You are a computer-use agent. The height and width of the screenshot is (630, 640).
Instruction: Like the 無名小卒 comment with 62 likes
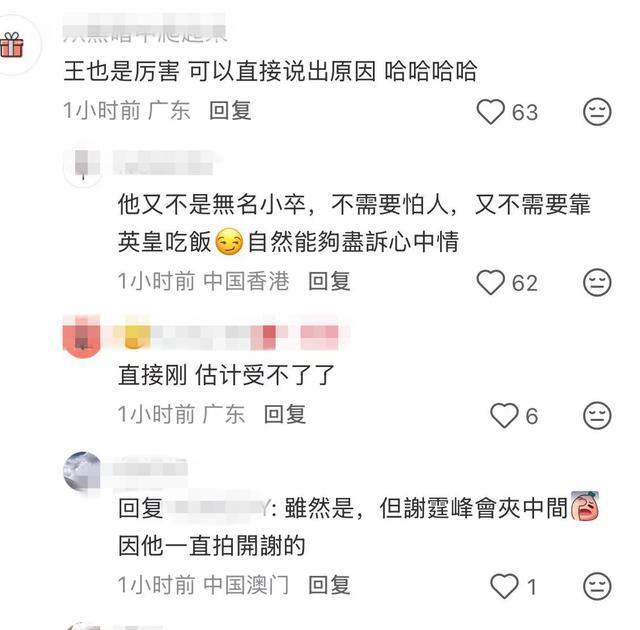(490, 283)
